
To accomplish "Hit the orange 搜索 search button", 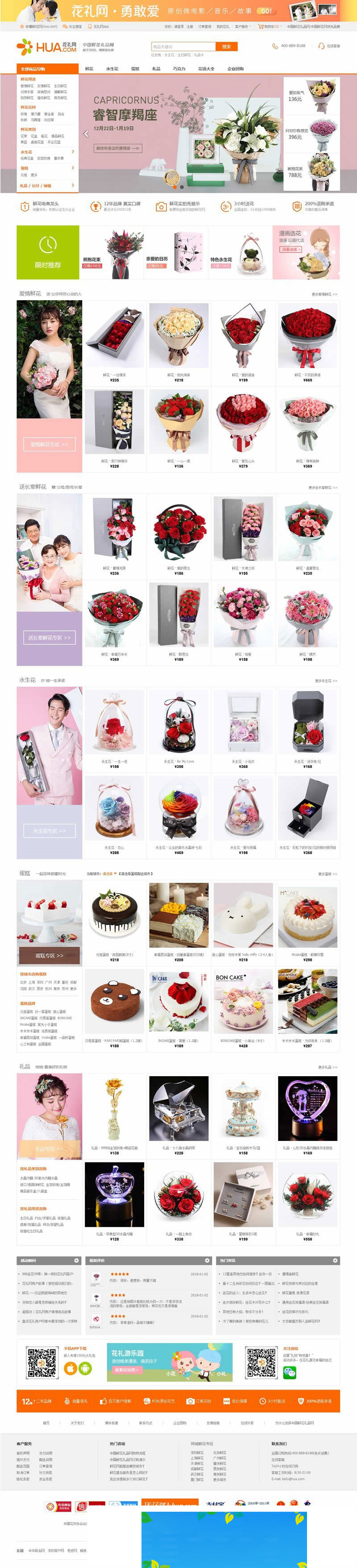I will [226, 46].
